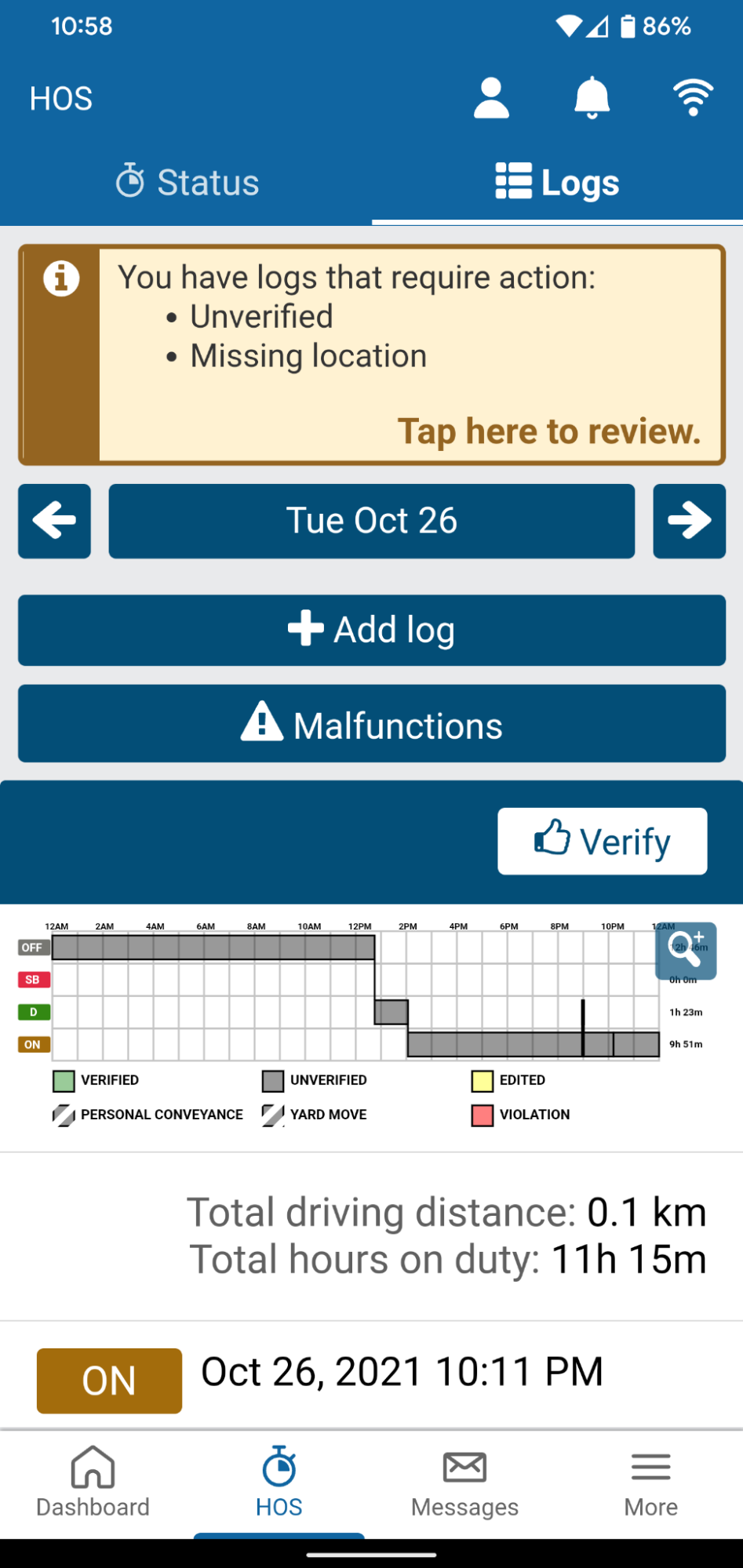Open the Add log form
The image size is (743, 1568).
tap(371, 630)
